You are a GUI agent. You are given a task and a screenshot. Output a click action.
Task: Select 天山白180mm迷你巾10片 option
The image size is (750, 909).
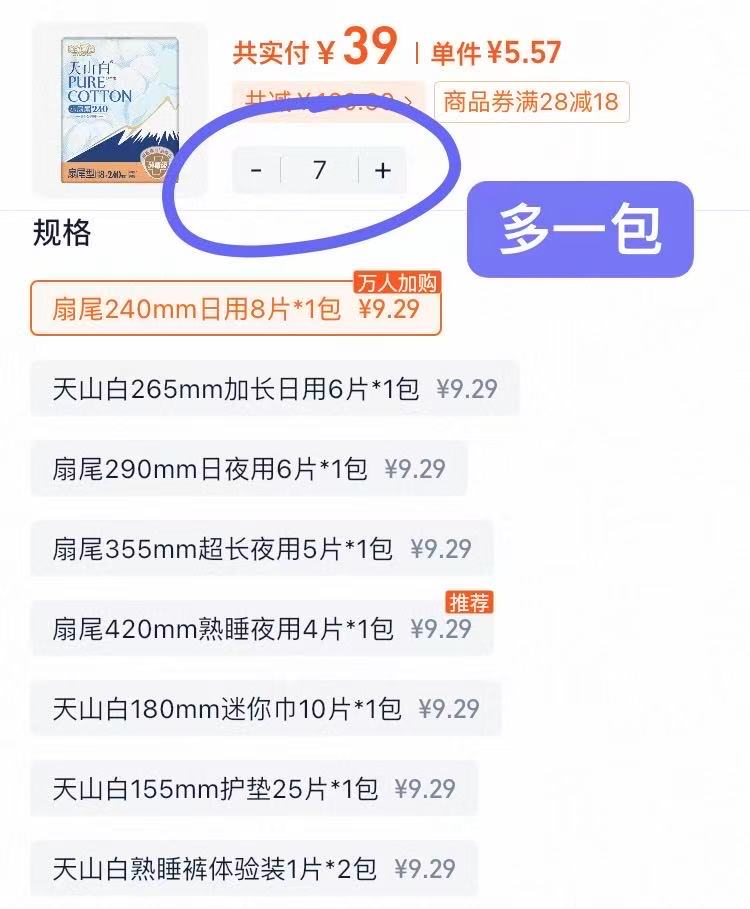266,708
